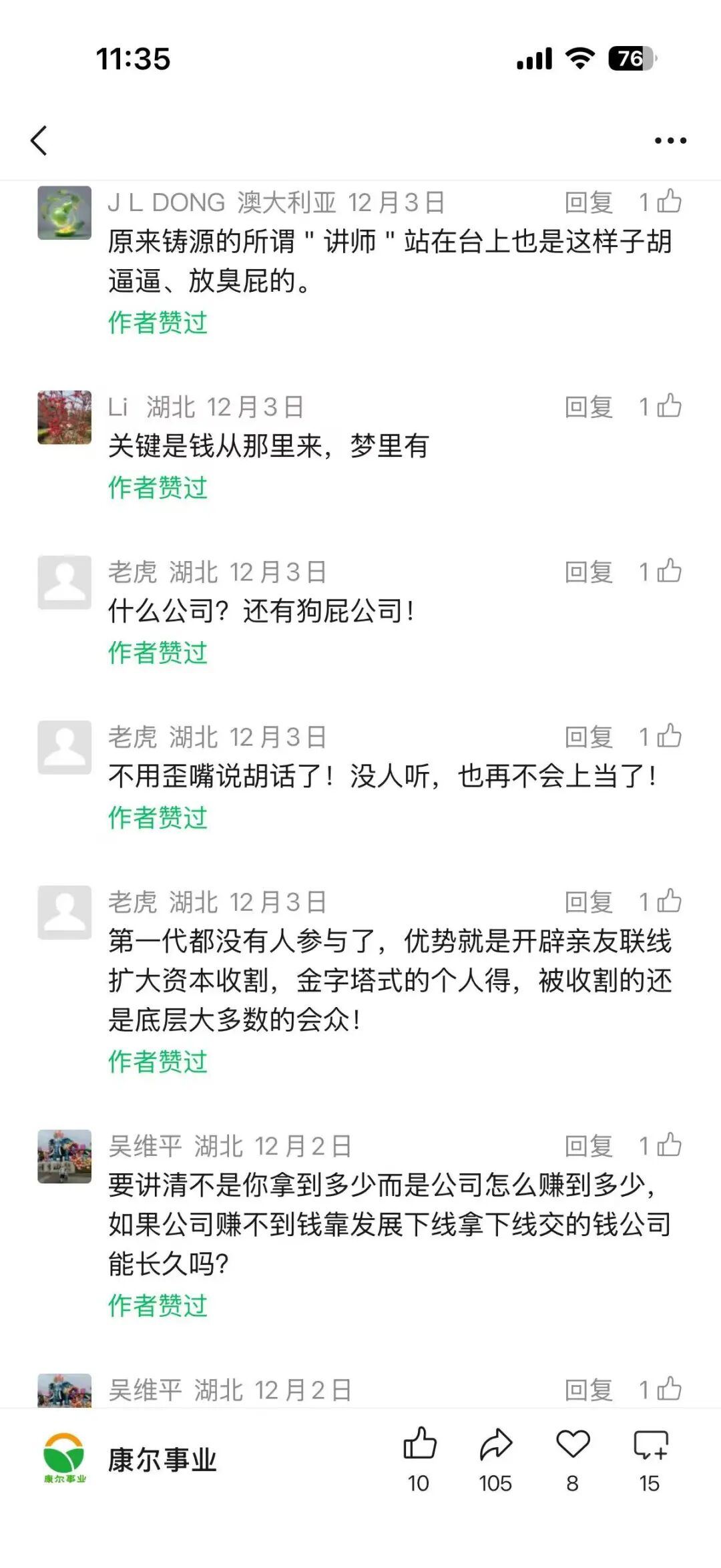Write a new comment via bottom-bar icon
This screenshot has width=721, height=1568.
[x=650, y=1444]
